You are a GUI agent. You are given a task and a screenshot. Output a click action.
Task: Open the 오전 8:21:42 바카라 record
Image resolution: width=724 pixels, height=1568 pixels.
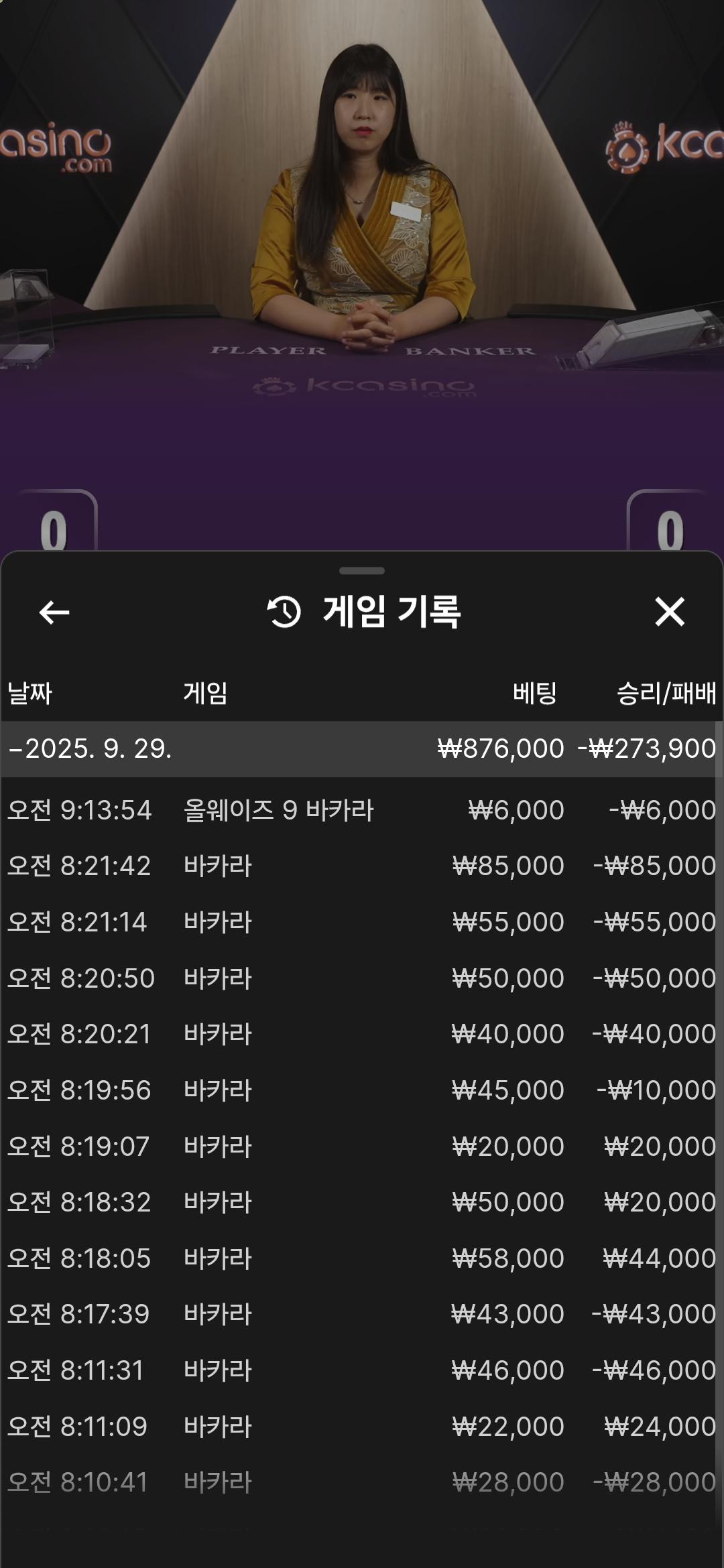361,866
